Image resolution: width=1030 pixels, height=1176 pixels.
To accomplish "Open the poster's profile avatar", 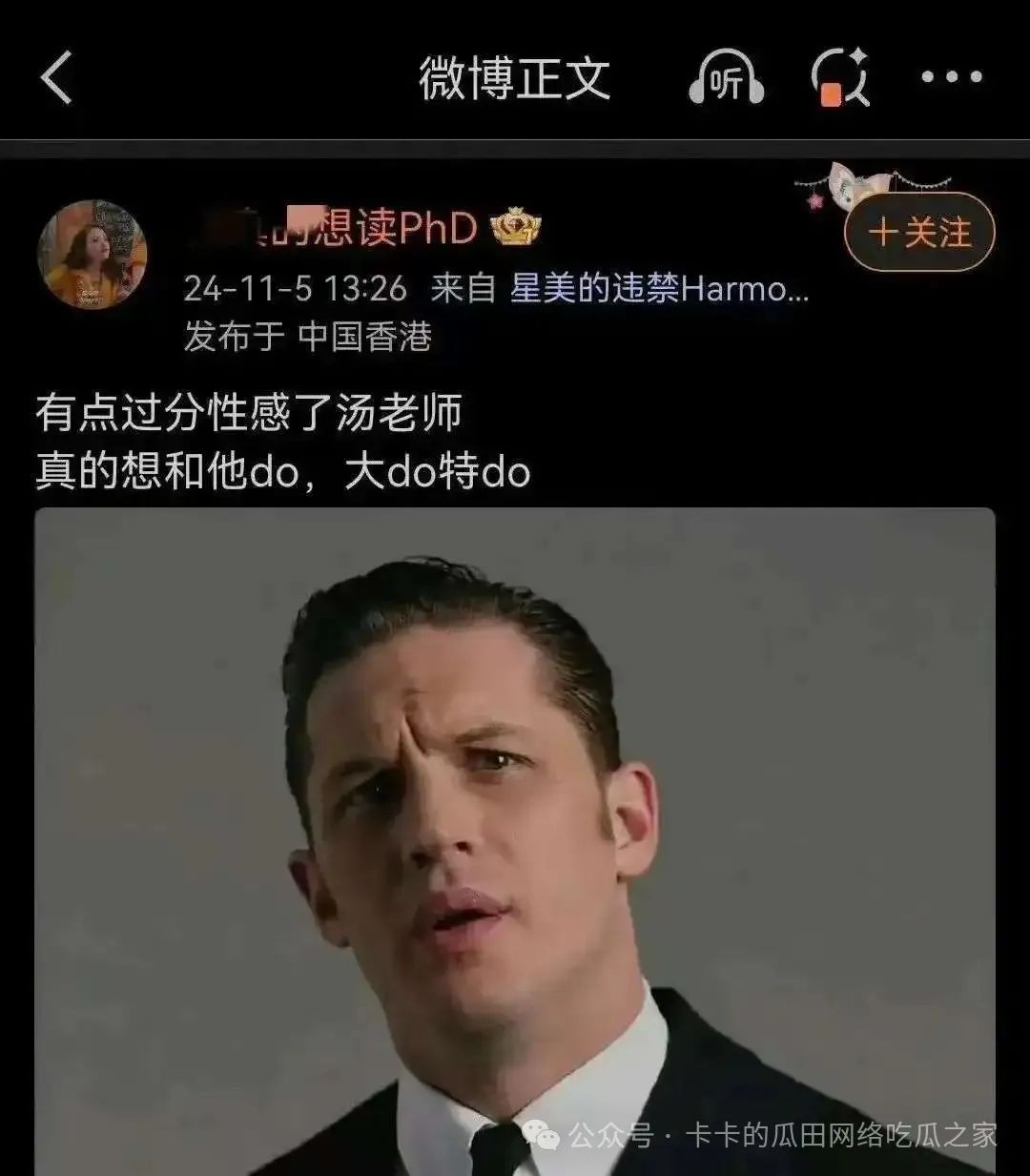I will coord(93,255).
